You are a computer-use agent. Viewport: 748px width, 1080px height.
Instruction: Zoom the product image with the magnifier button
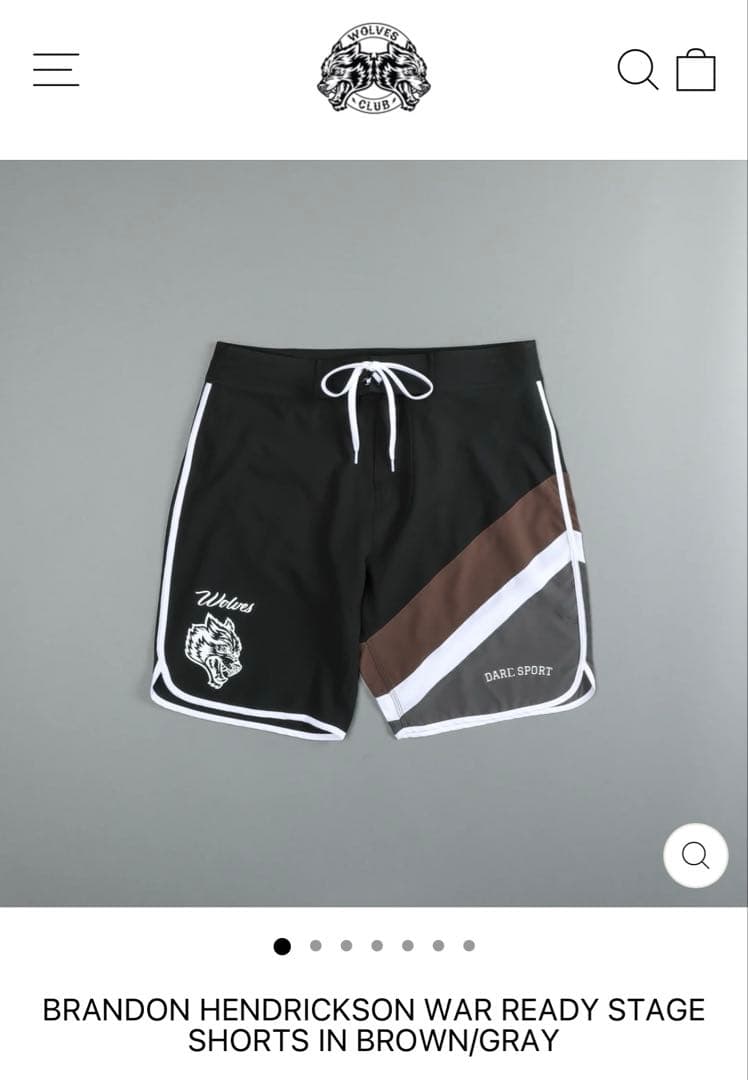point(695,855)
